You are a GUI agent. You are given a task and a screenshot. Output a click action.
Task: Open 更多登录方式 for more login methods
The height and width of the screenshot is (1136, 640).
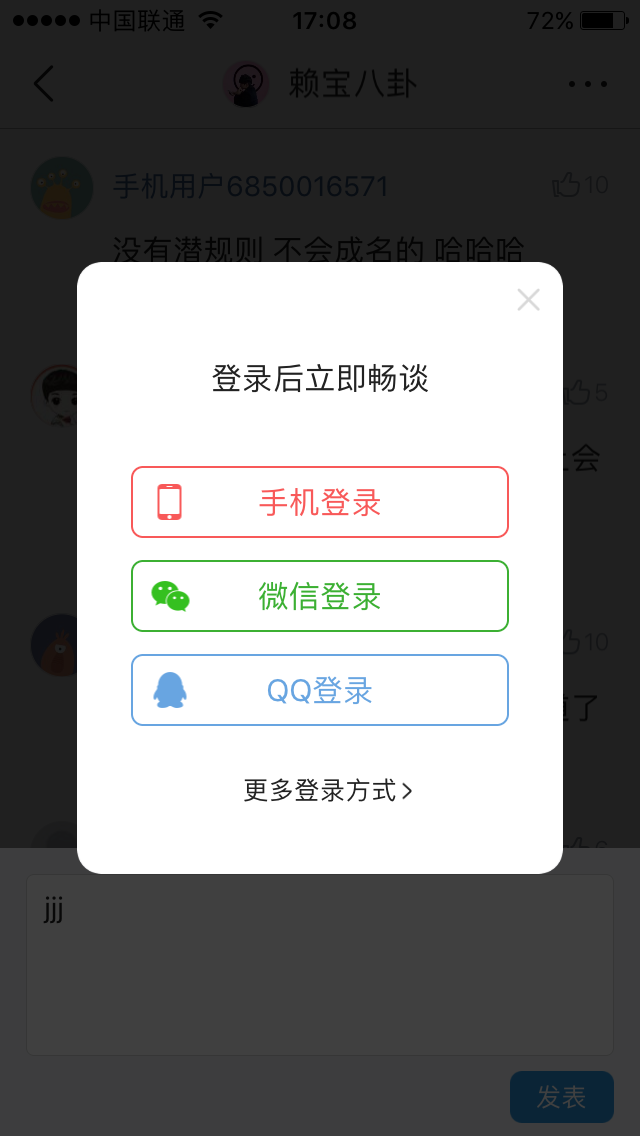tap(328, 790)
